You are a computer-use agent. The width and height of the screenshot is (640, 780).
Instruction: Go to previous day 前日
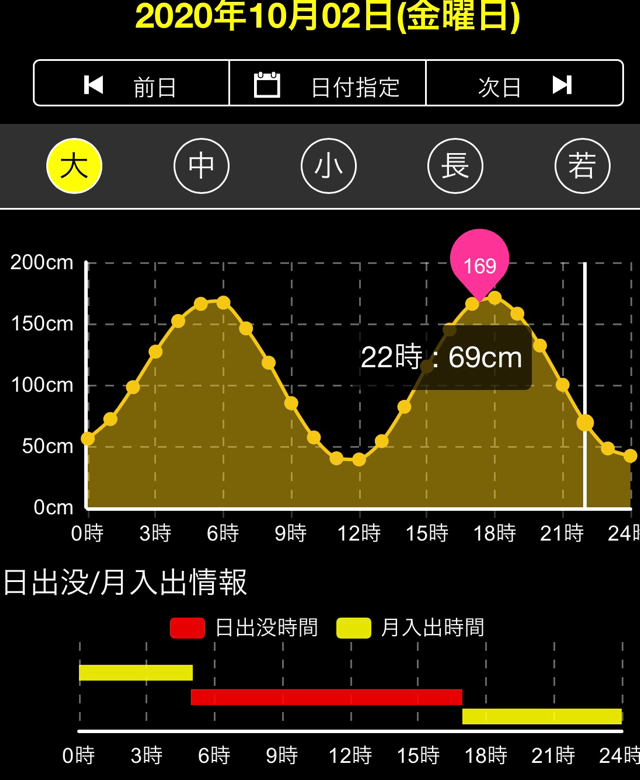[131, 84]
